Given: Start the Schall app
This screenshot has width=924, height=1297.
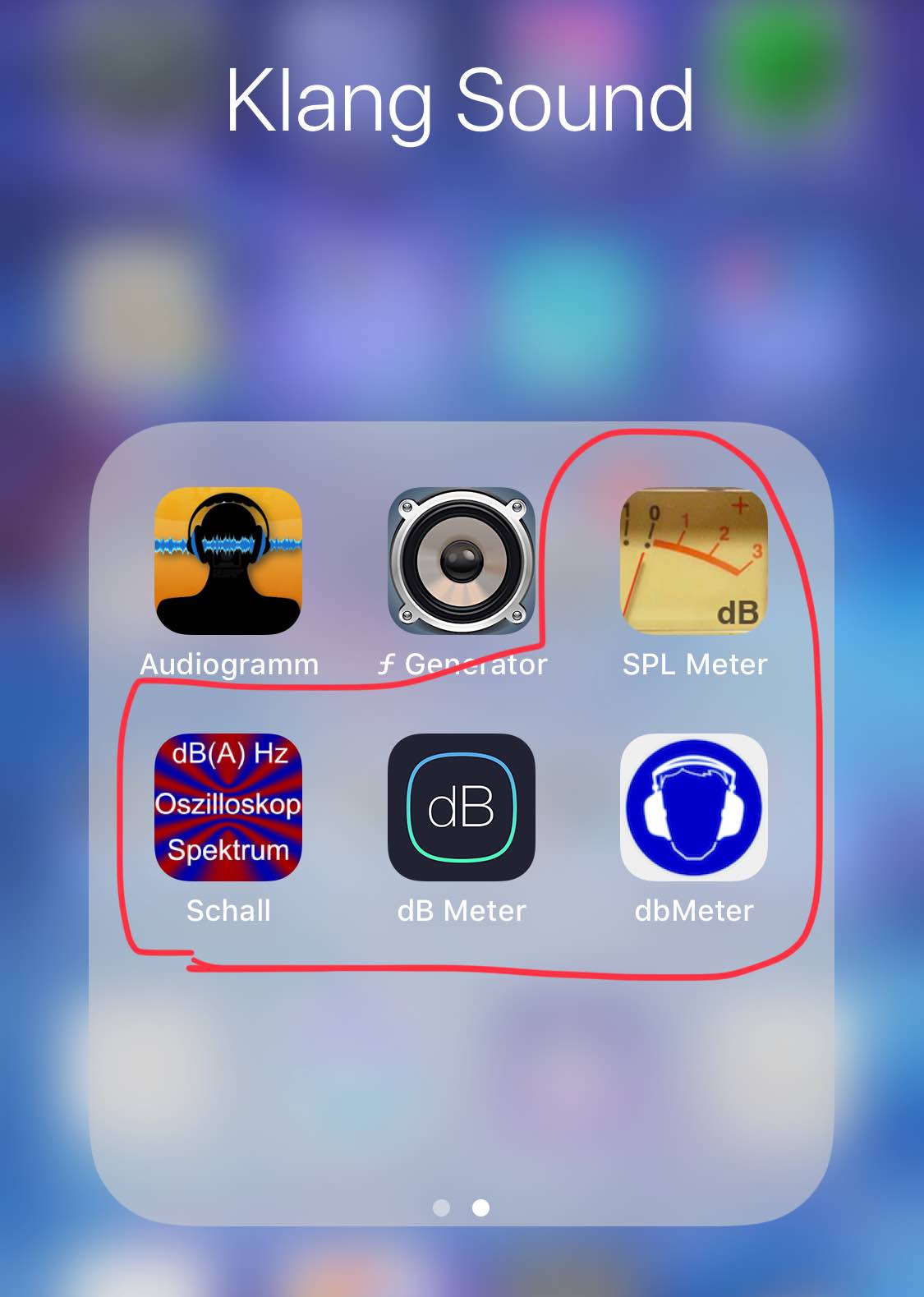Looking at the screenshot, I should 228,807.
